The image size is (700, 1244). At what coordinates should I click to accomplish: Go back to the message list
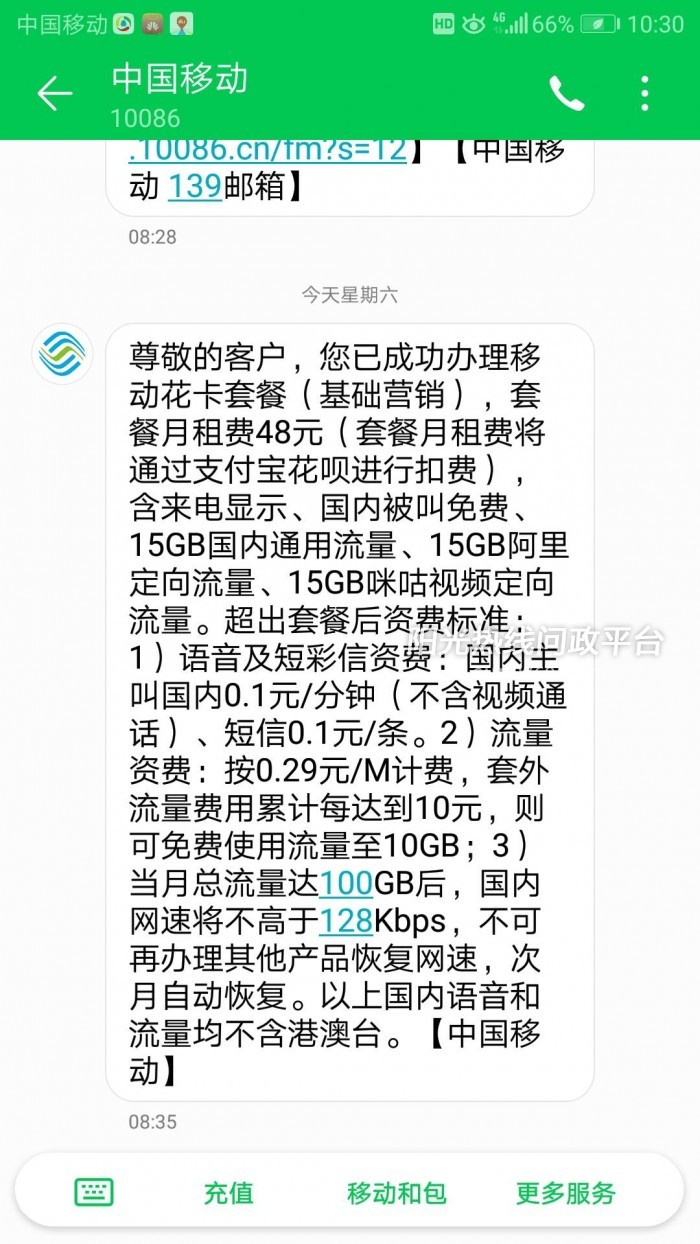click(x=54, y=94)
